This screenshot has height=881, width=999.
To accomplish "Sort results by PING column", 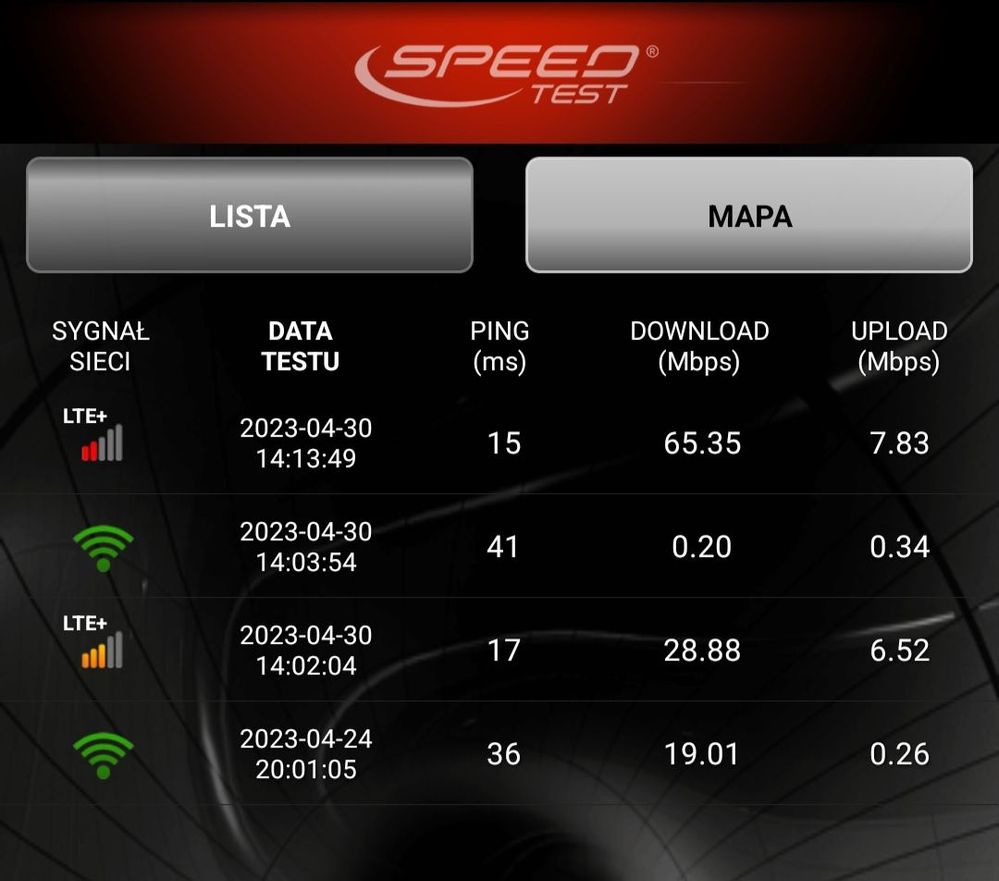I will (x=499, y=346).
